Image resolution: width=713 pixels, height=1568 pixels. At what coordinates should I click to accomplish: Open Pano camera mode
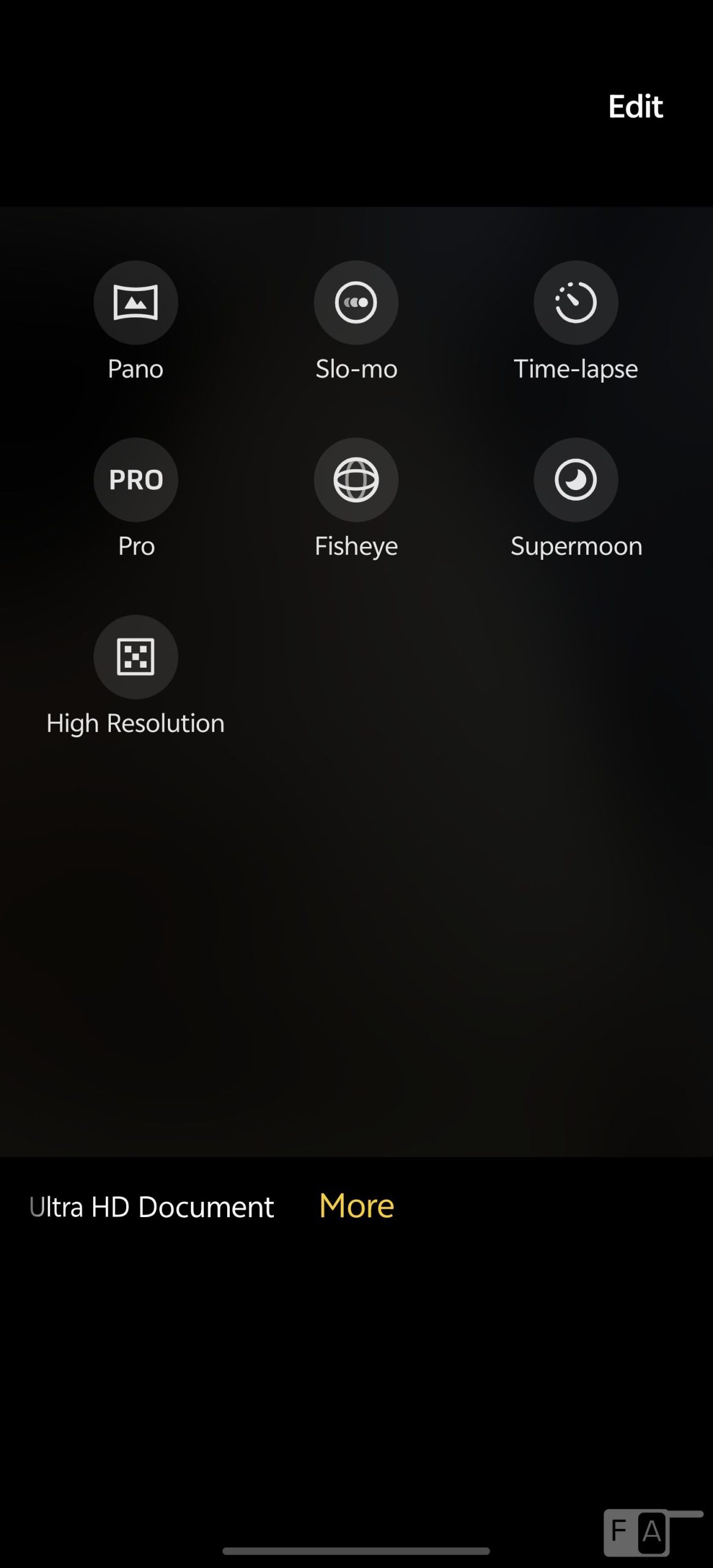[135, 303]
